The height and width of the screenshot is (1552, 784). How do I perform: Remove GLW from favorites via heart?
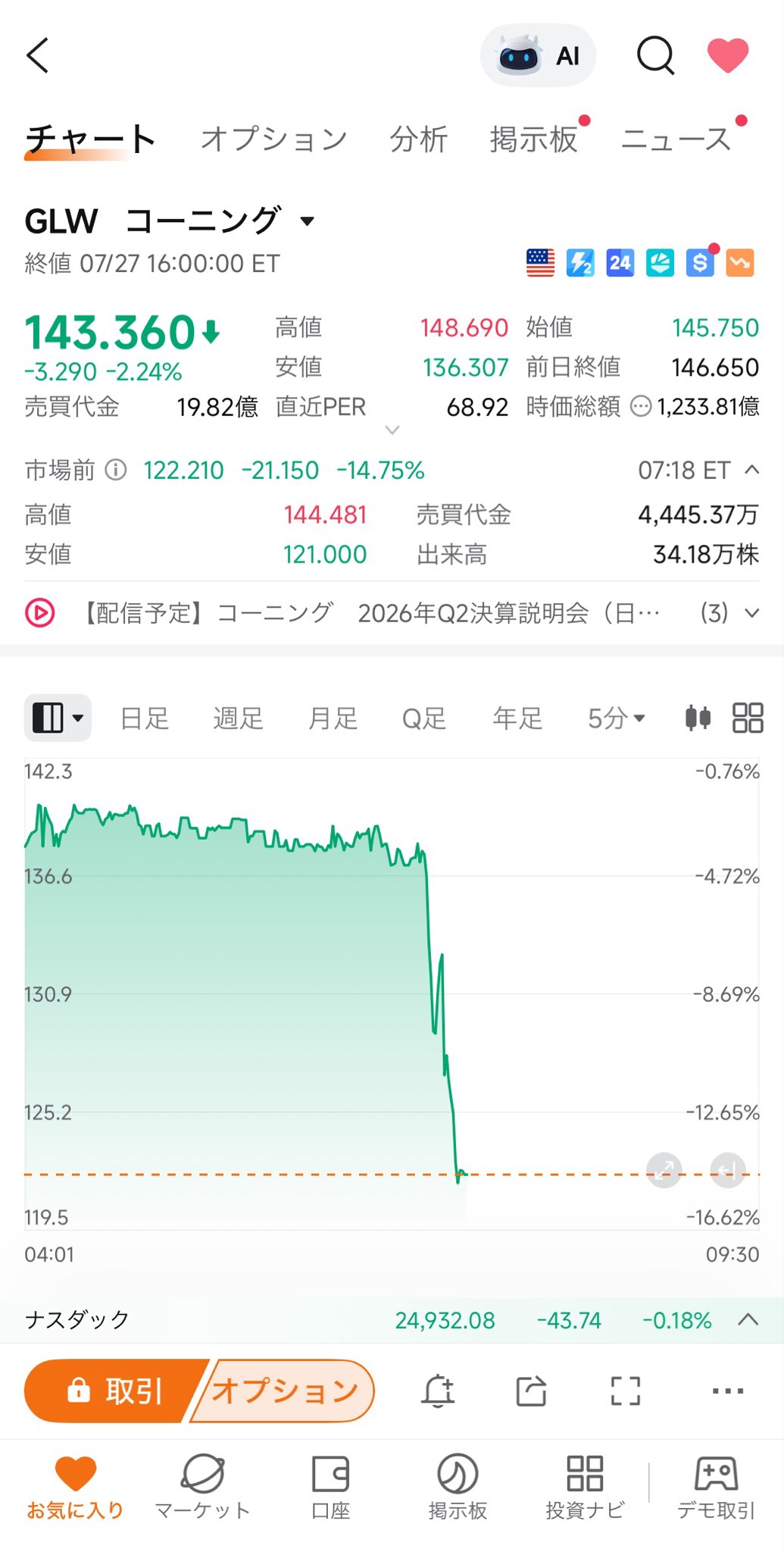pyautogui.click(x=727, y=55)
